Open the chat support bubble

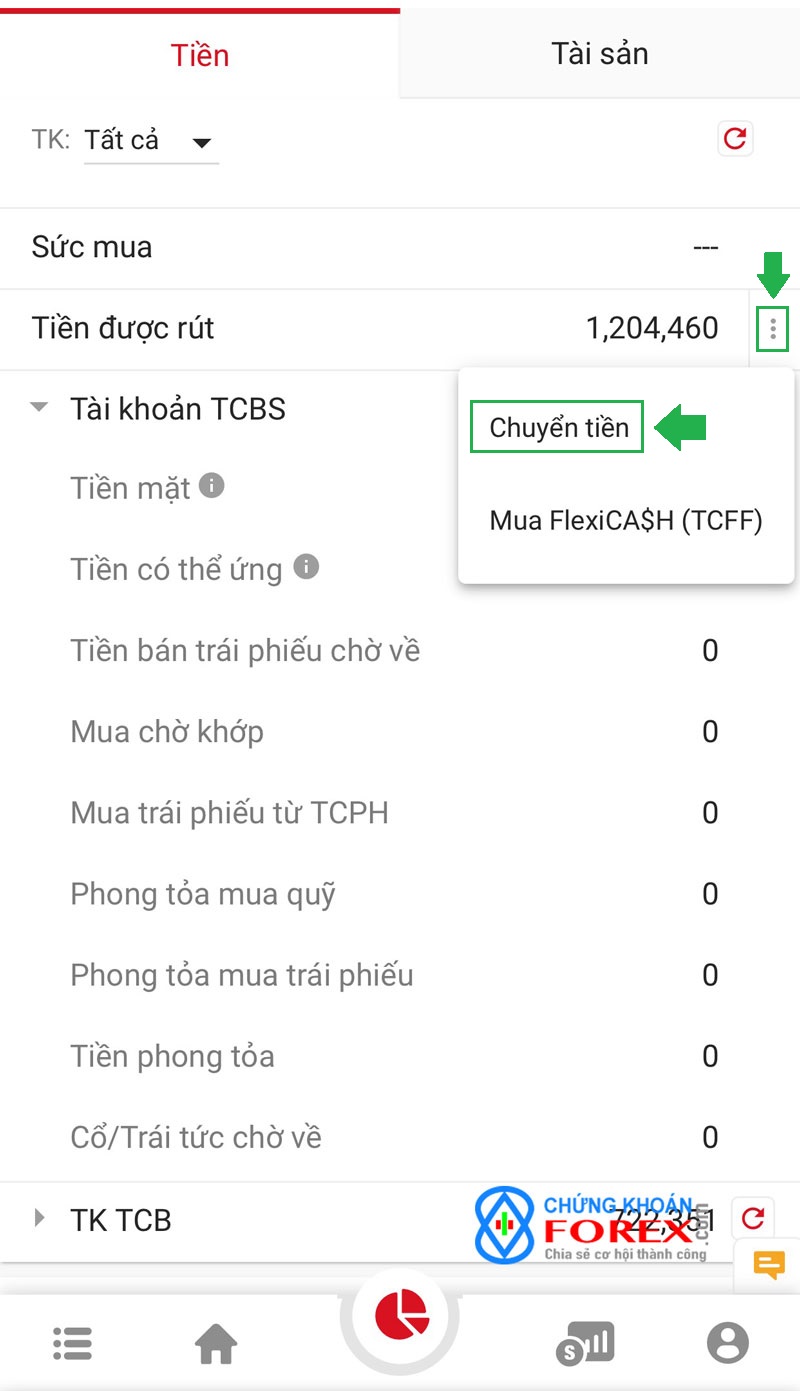768,1266
